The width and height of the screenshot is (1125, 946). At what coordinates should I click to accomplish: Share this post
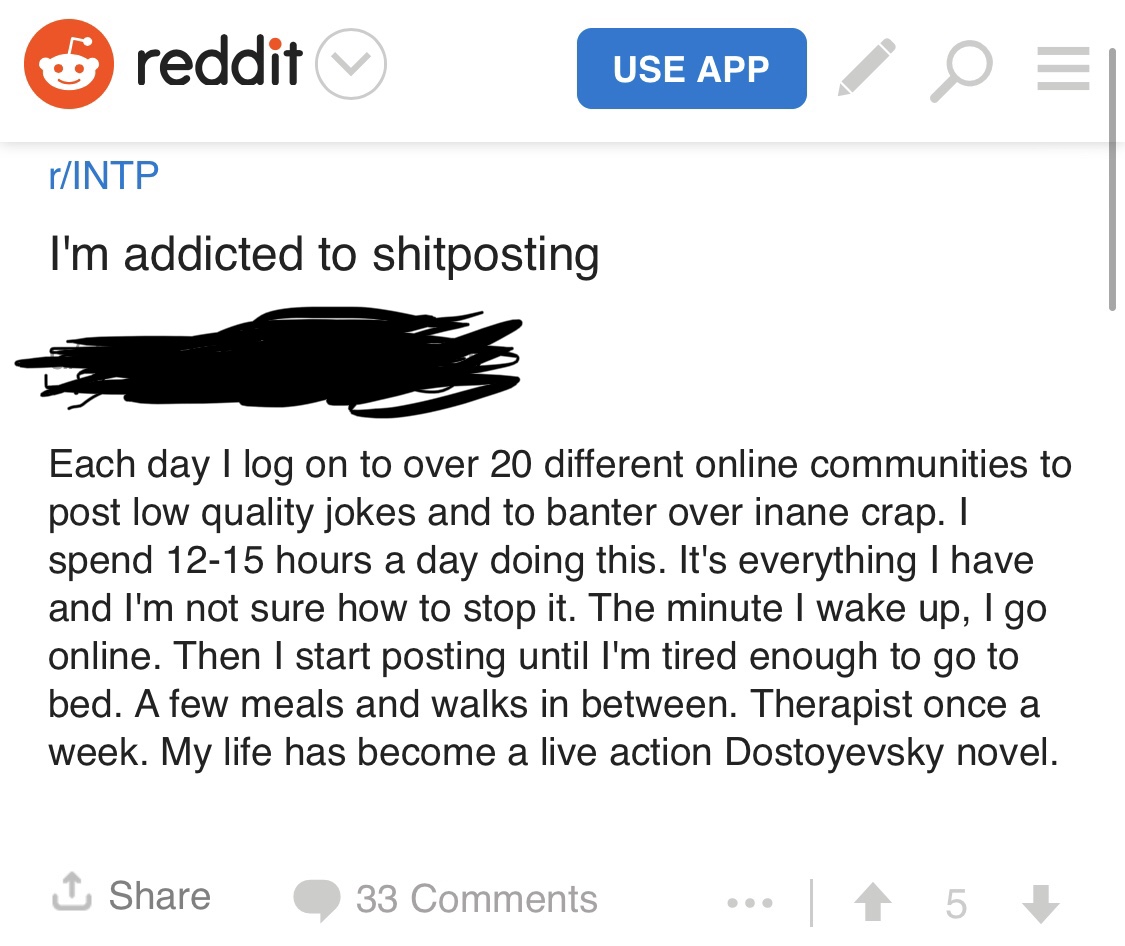(131, 896)
